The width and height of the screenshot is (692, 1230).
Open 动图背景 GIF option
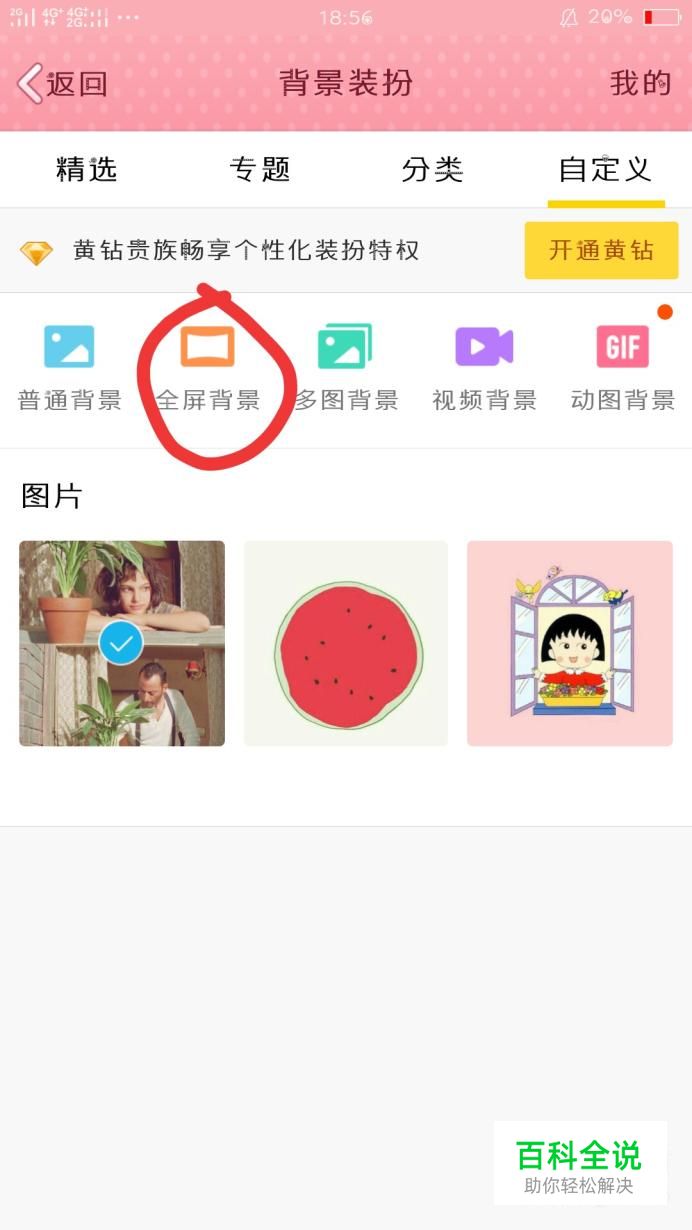pos(623,368)
